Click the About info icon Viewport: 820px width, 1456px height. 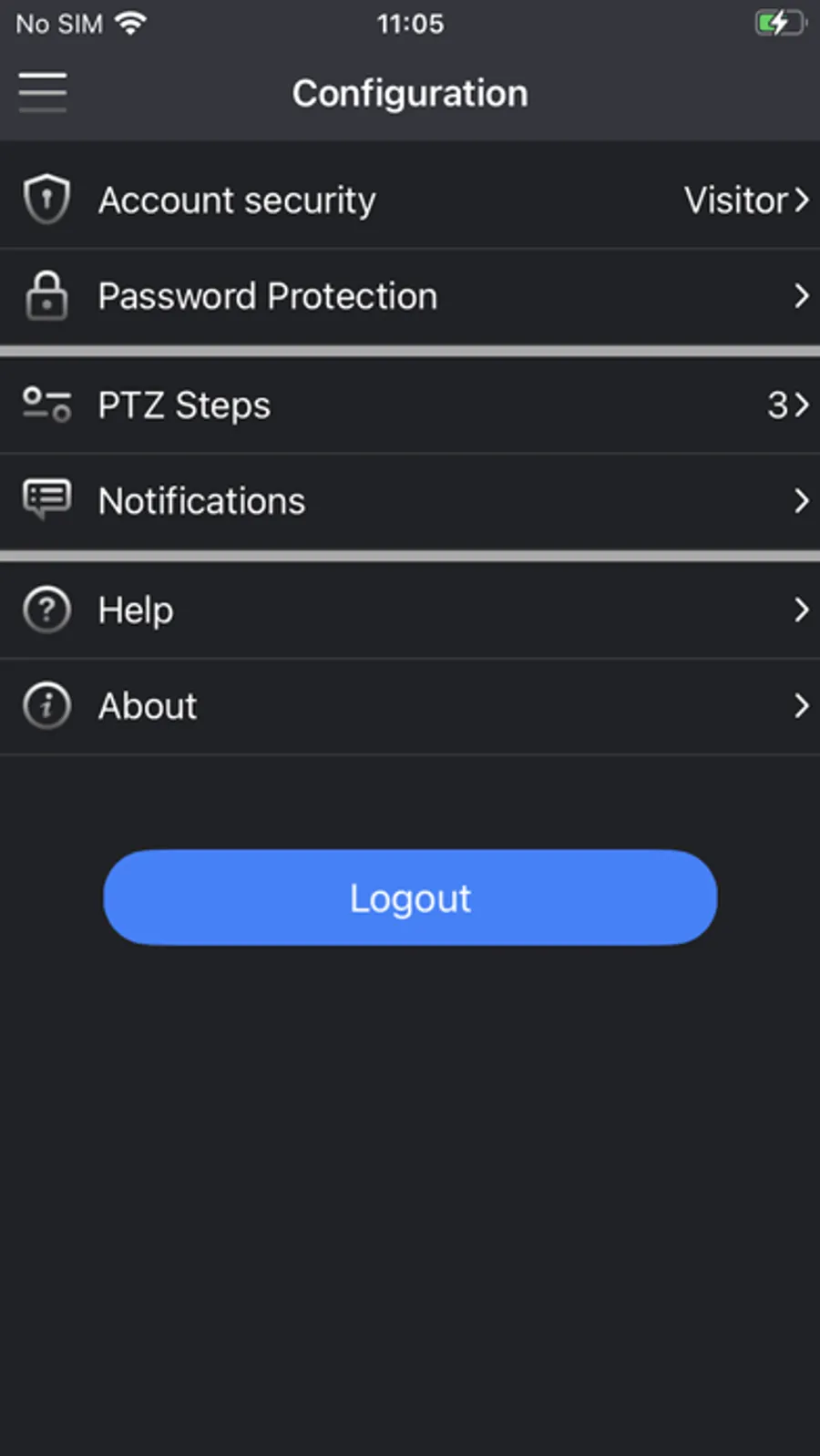point(46,705)
